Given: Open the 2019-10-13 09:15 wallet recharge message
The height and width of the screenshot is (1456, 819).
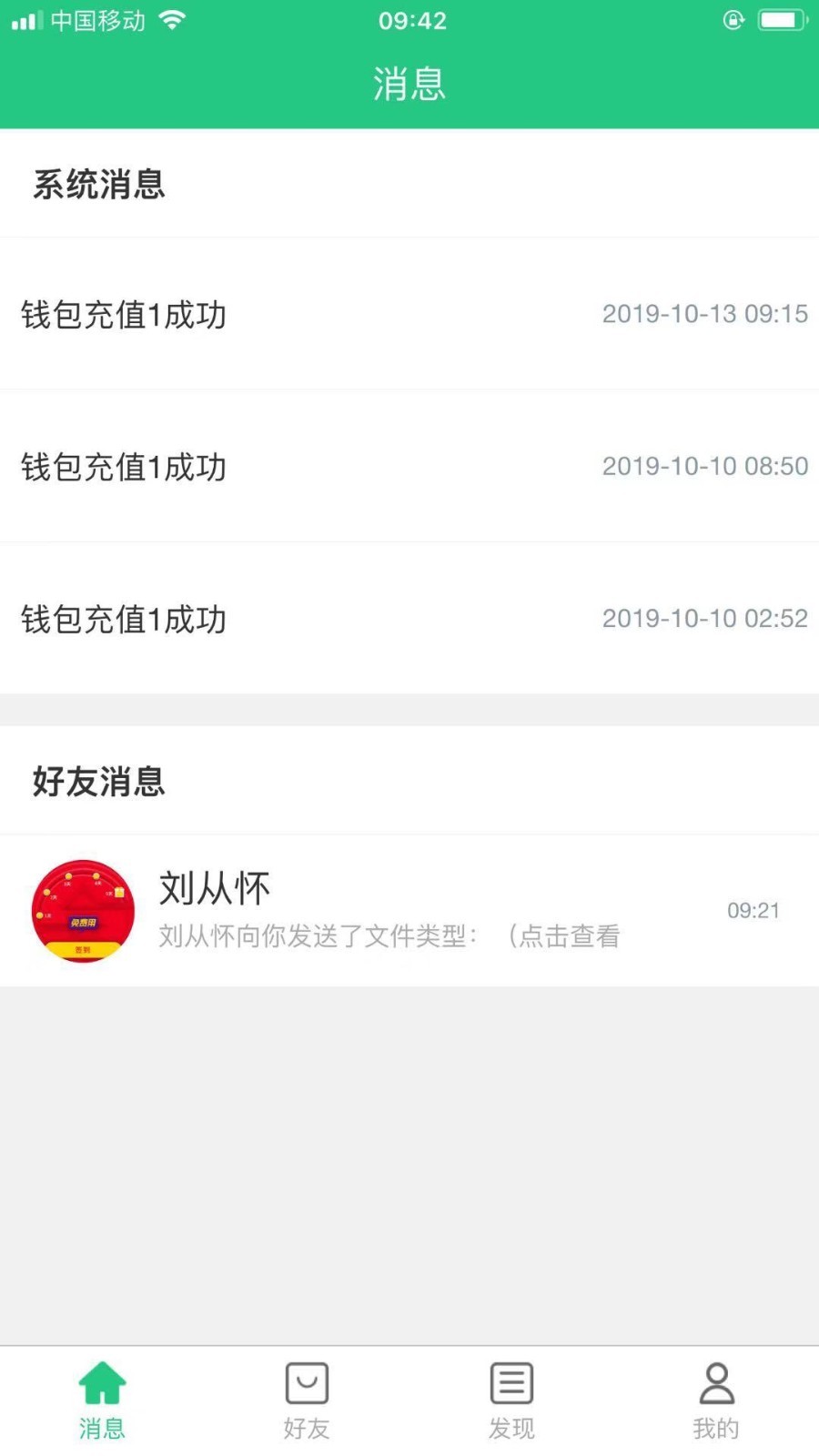Looking at the screenshot, I should [x=409, y=314].
